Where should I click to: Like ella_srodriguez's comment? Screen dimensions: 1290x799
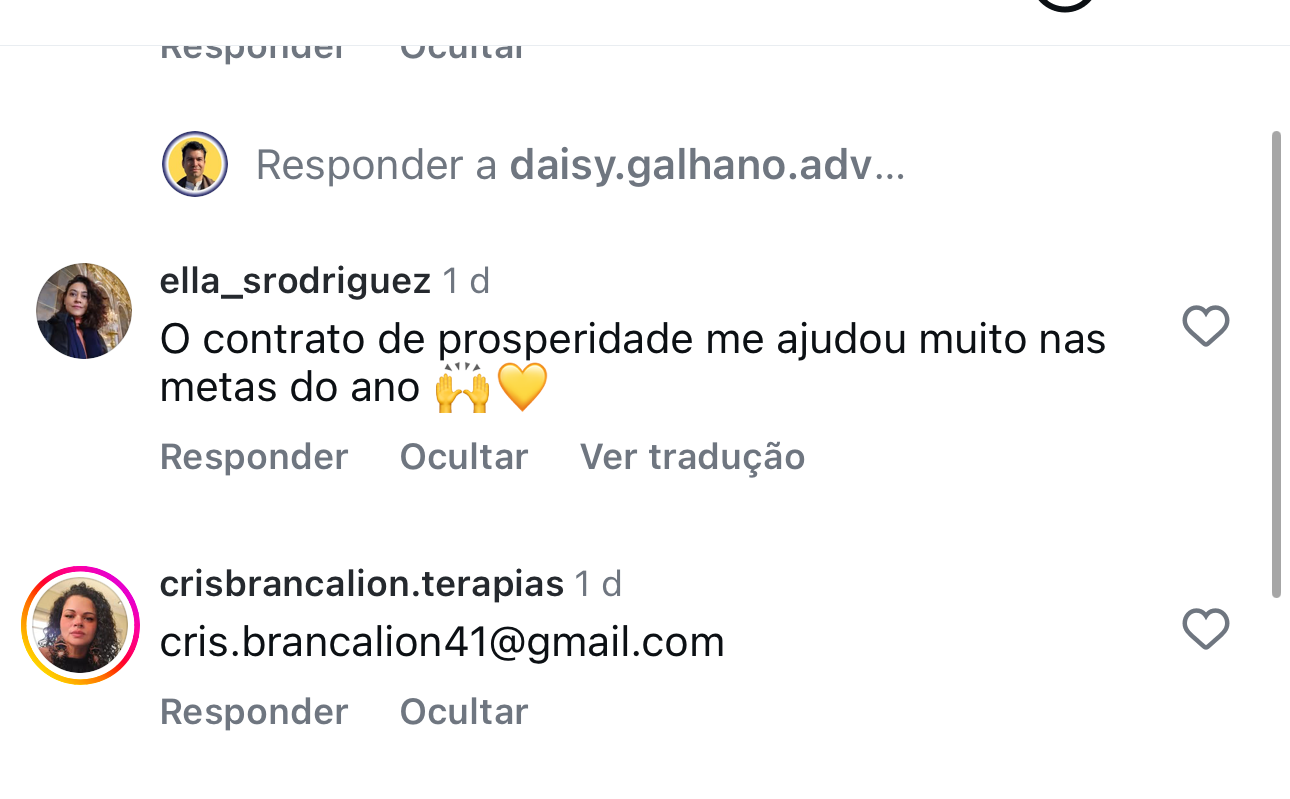point(1205,327)
